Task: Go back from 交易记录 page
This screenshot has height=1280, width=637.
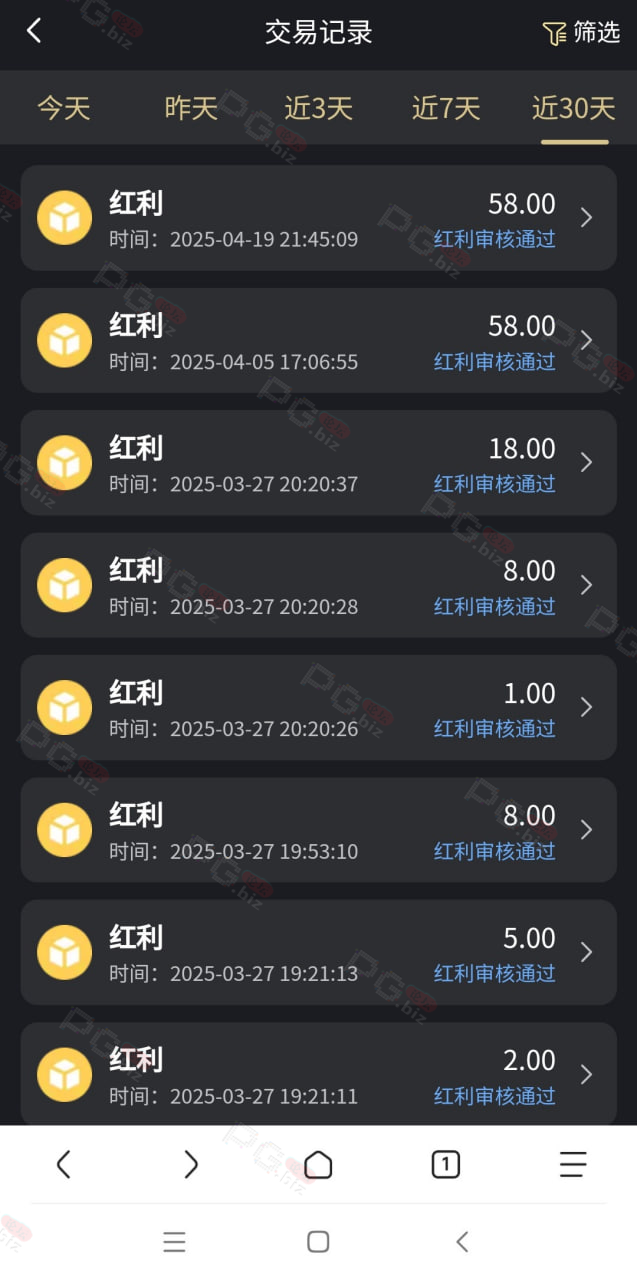Action: coord(34,31)
